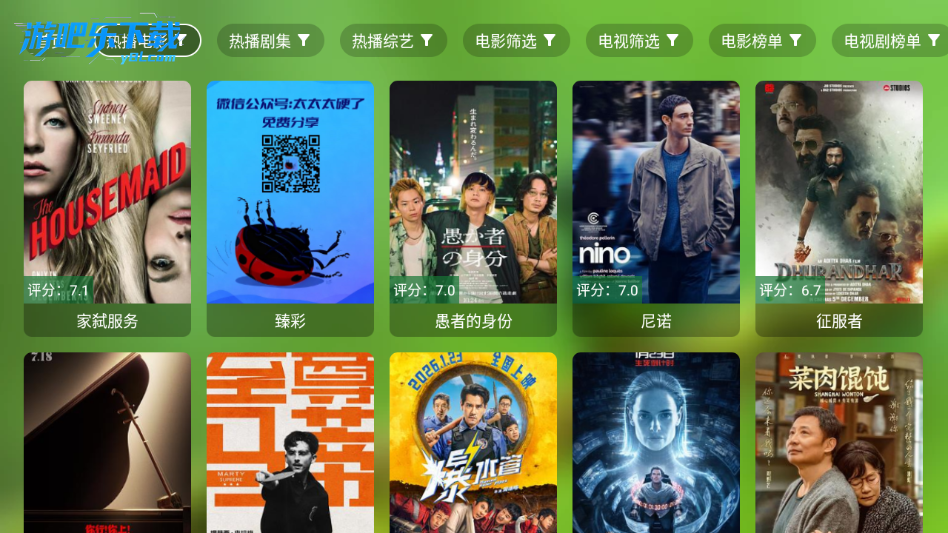Open the movie 征服者
This screenshot has height=533, width=948.
click(839, 208)
